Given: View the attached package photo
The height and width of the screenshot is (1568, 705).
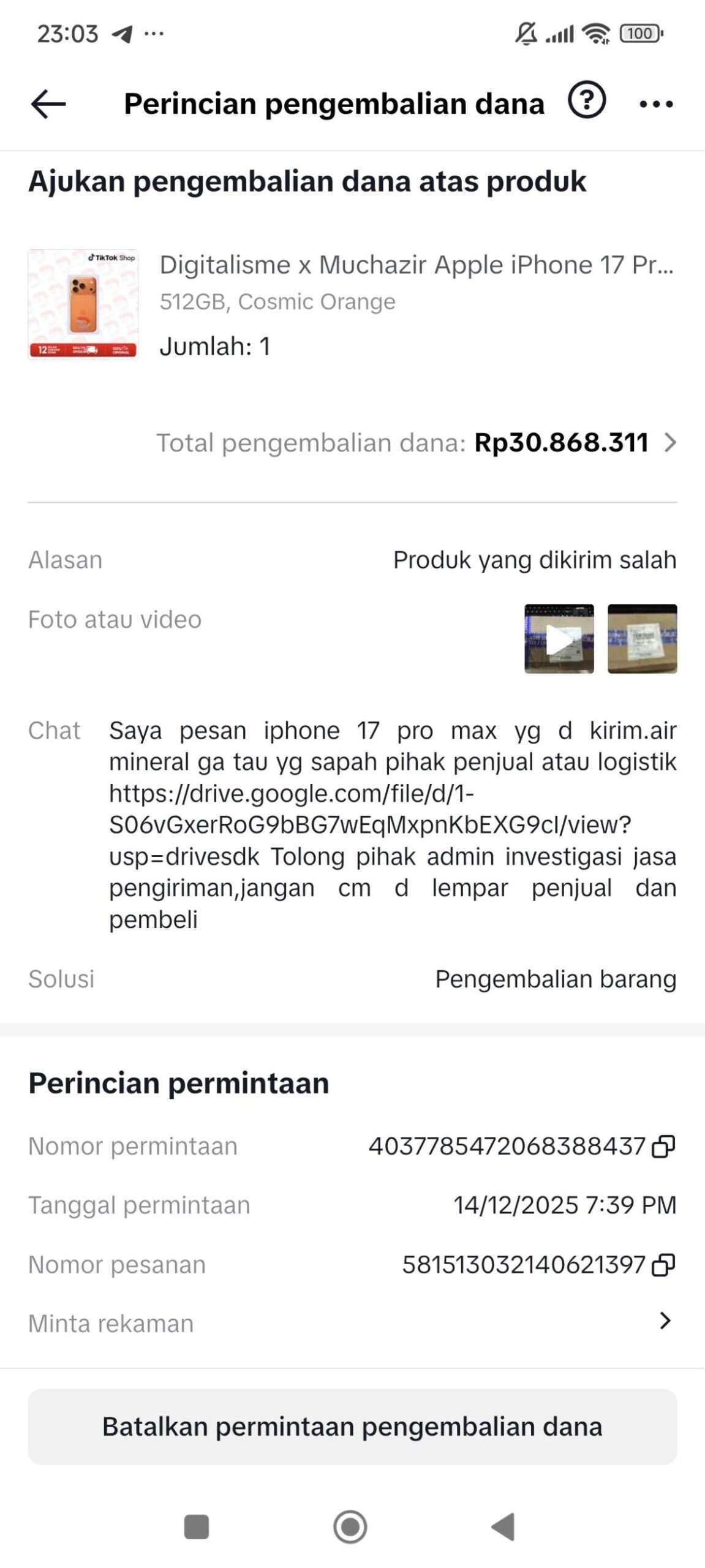Looking at the screenshot, I should pos(642,639).
